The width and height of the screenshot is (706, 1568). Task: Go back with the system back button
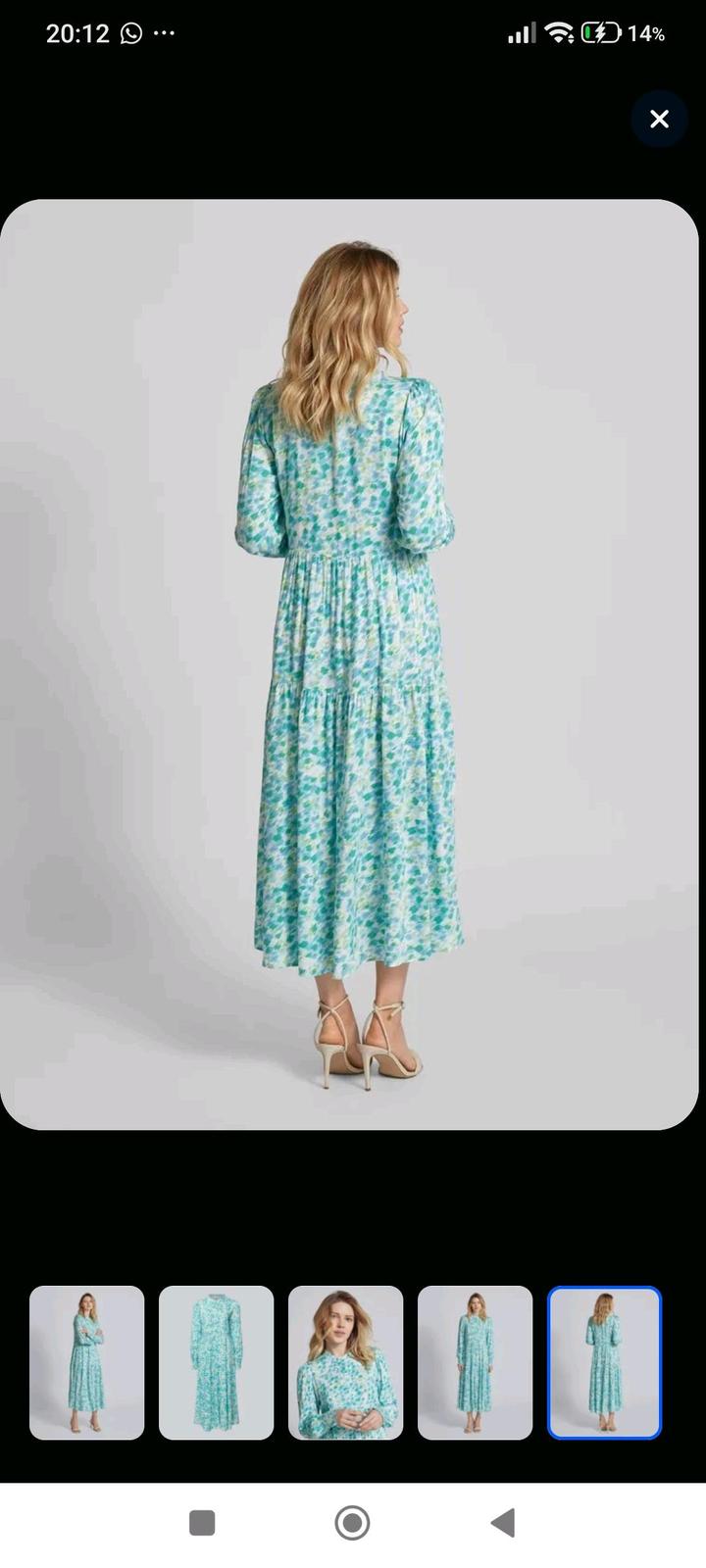pyautogui.click(x=503, y=1522)
